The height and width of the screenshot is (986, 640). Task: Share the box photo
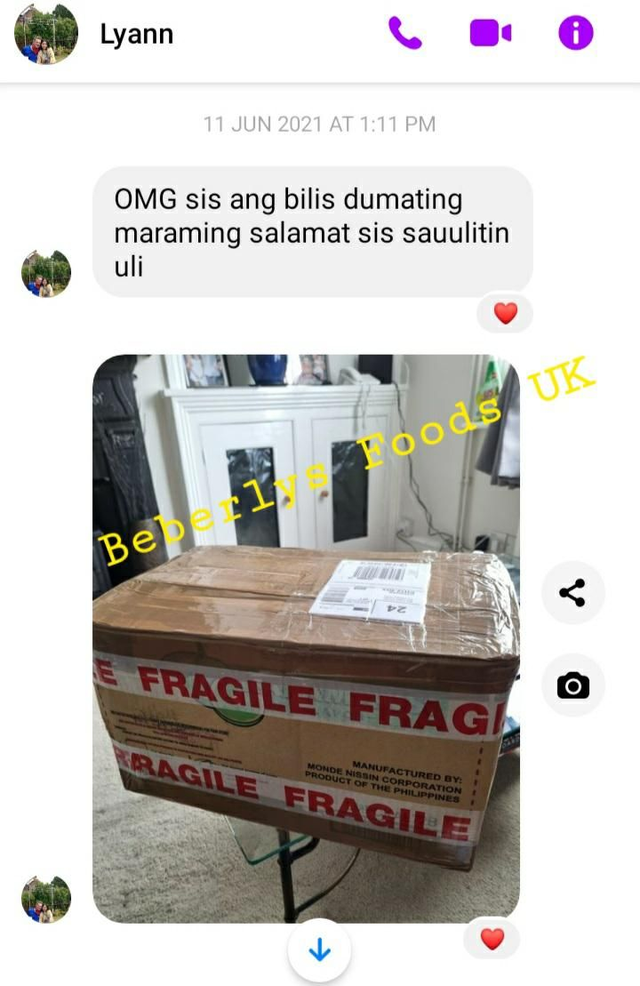[x=572, y=593]
